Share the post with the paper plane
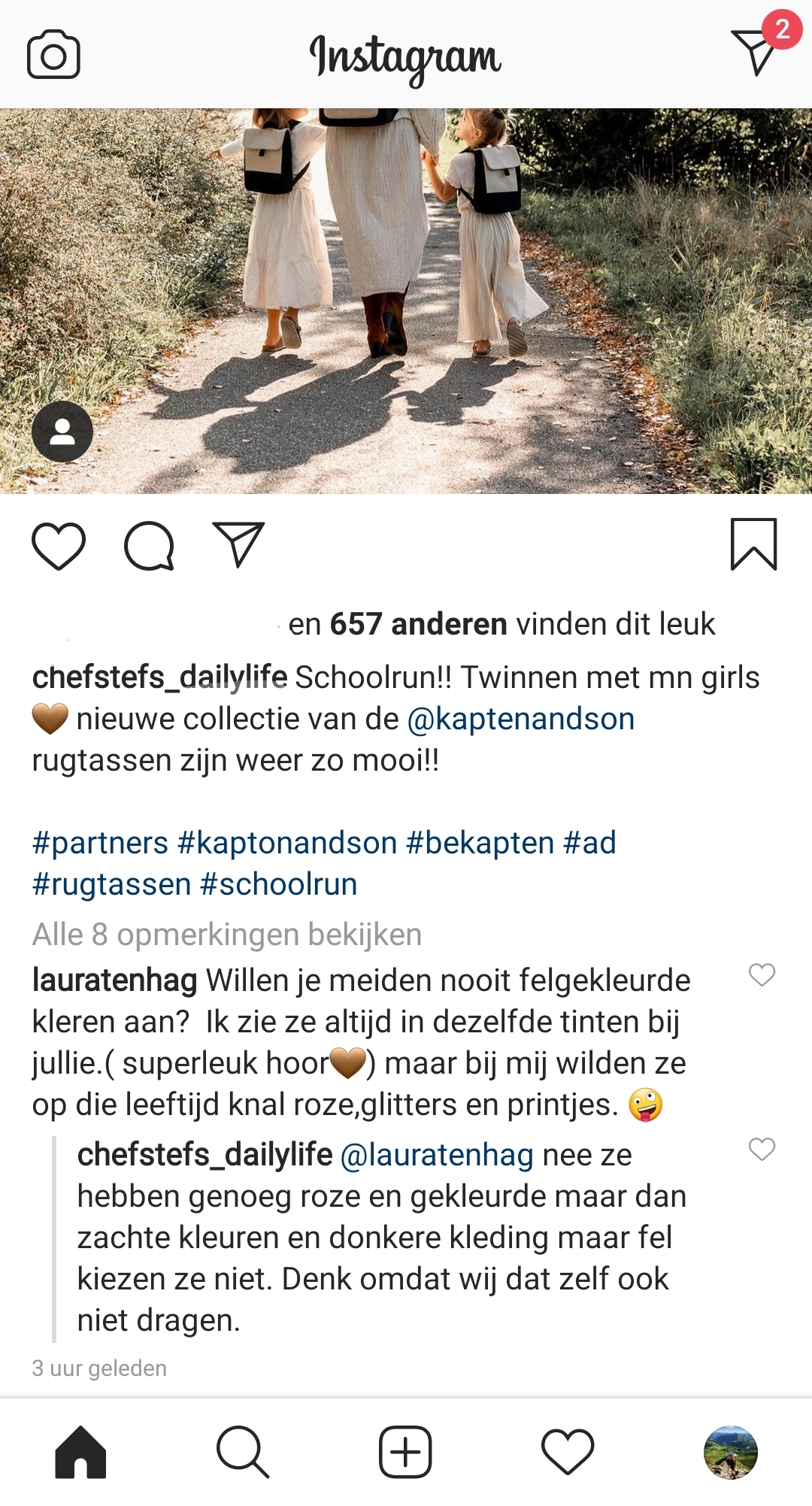 pyautogui.click(x=238, y=544)
